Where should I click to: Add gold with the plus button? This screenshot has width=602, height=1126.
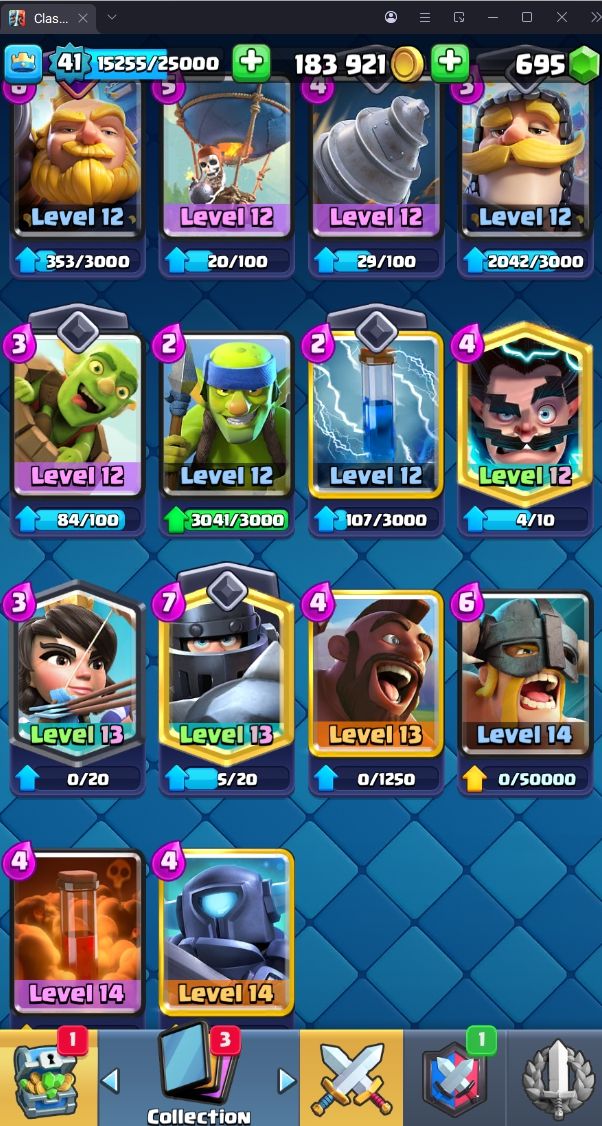pyautogui.click(x=450, y=63)
